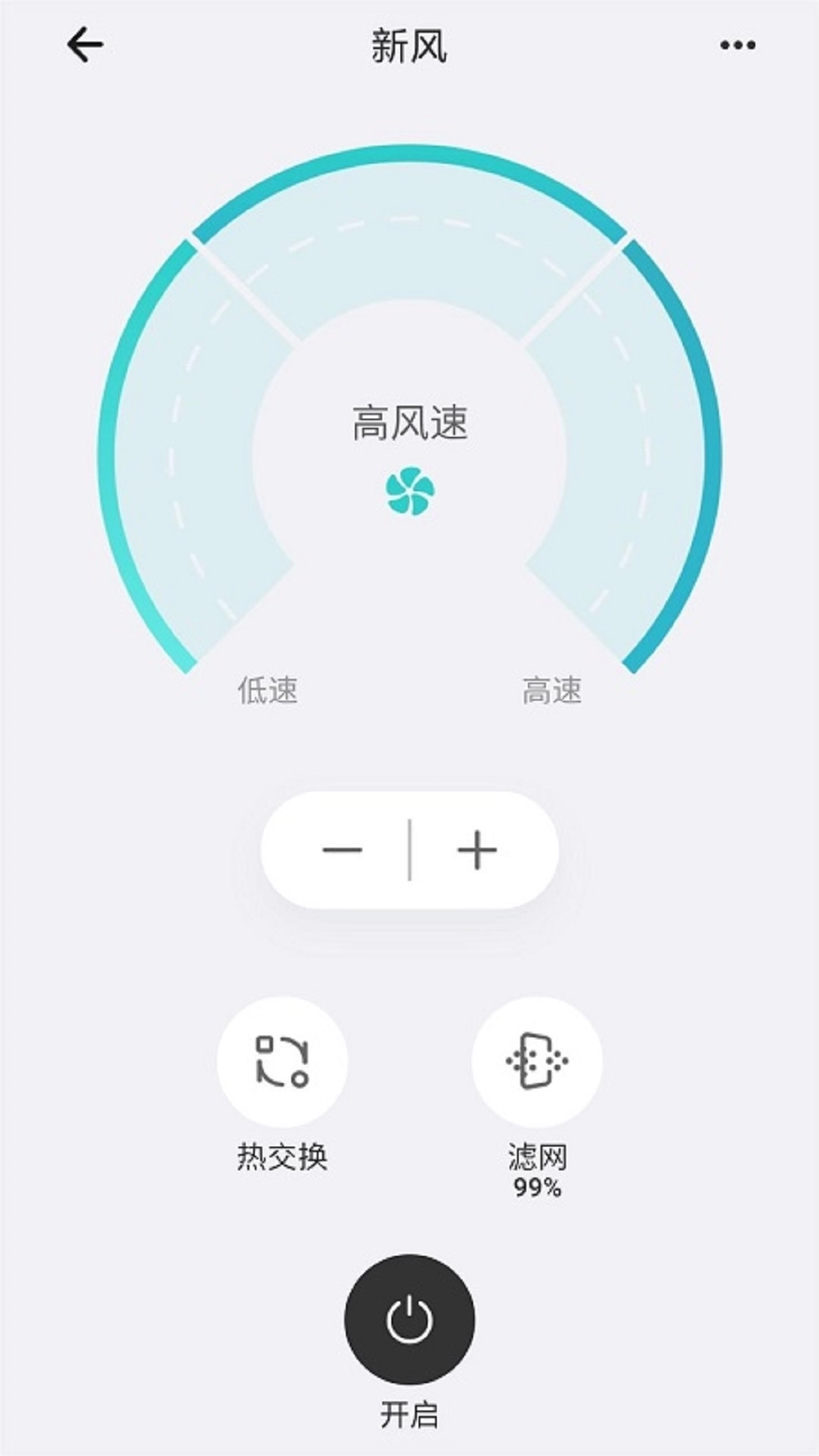Viewport: 819px width, 1456px height.
Task: Open fan speed selector dial
Action: point(409,425)
